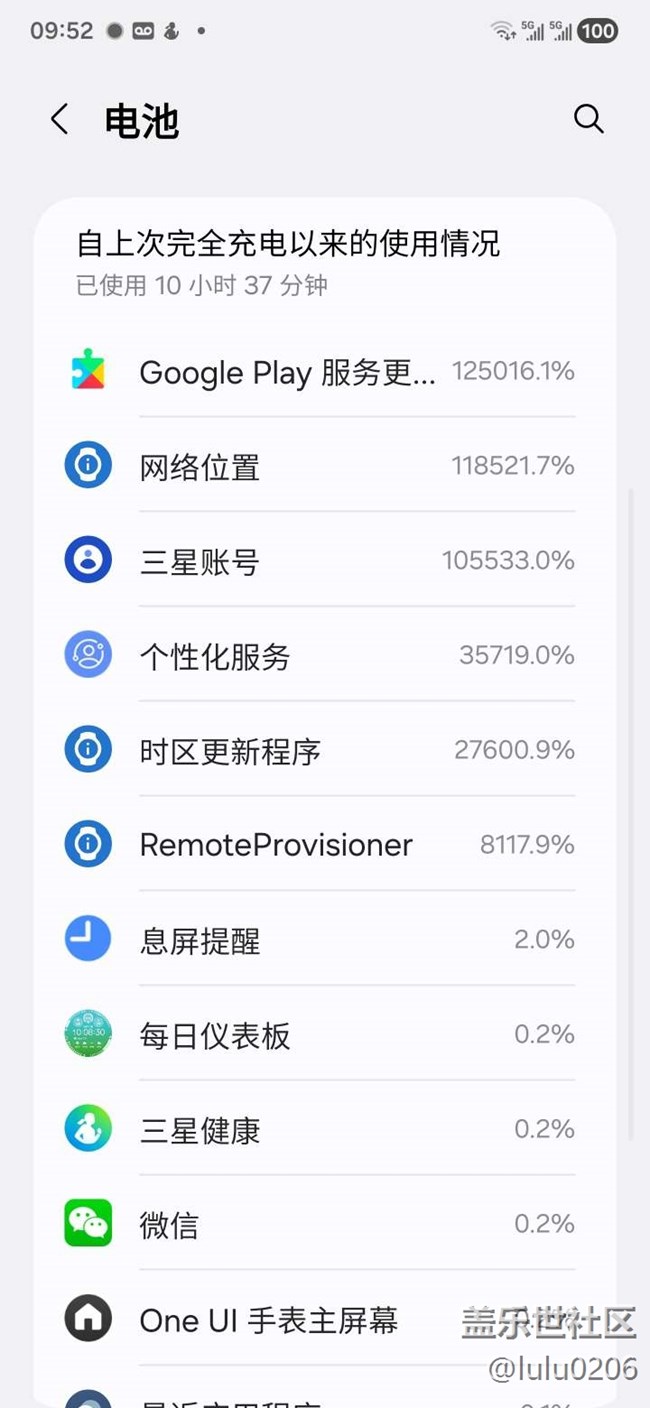This screenshot has width=650, height=1408.
Task: View 个性化服务 battery usage
Action: click(325, 656)
